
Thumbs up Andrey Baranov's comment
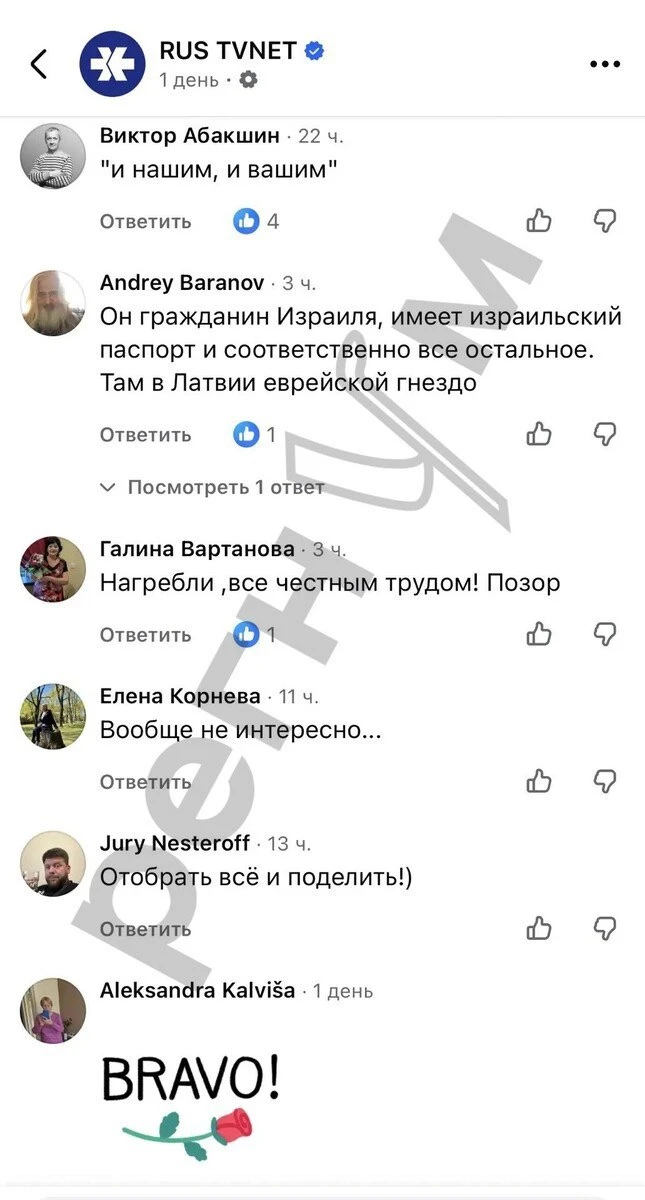coord(539,433)
